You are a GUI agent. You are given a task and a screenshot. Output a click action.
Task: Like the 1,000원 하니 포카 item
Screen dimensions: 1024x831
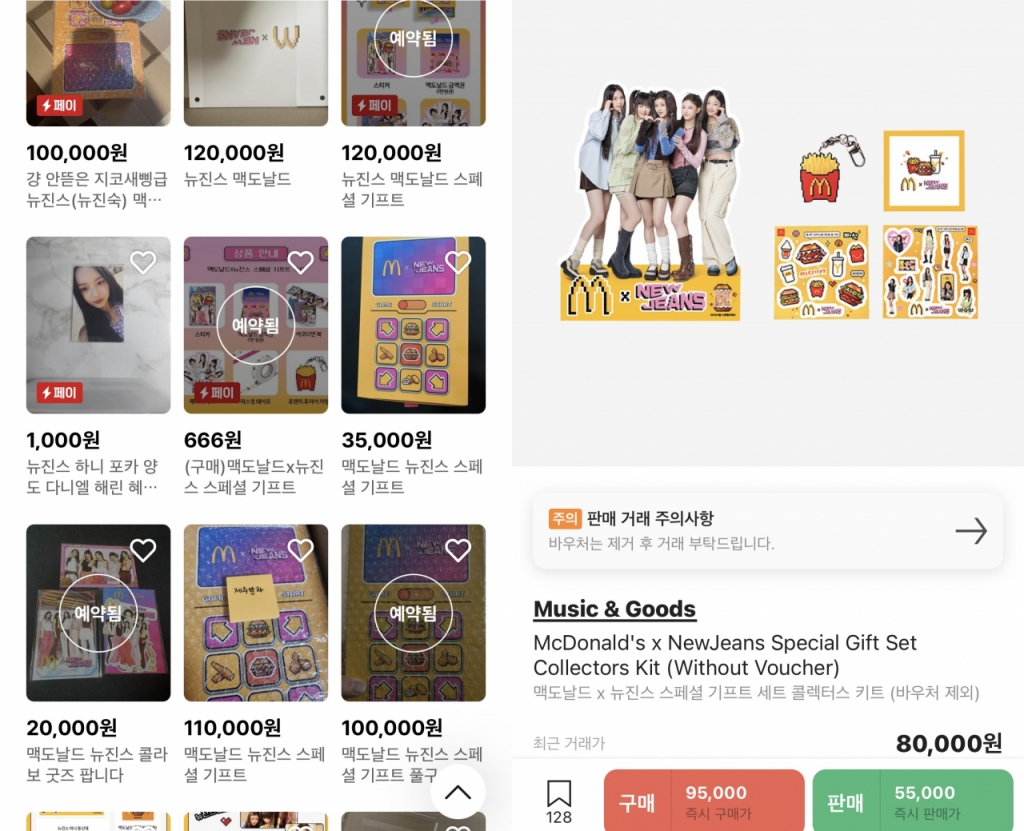pos(143,262)
